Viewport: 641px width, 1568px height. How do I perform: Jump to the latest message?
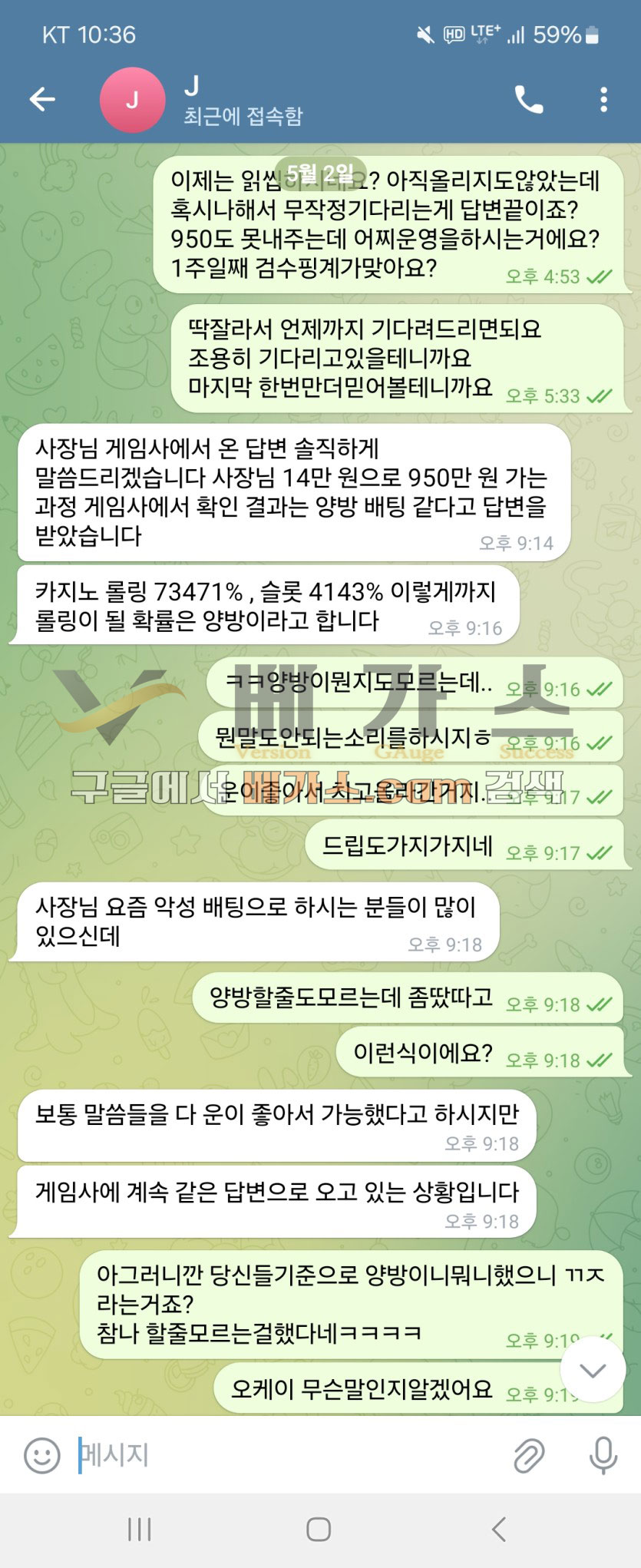[593, 1370]
